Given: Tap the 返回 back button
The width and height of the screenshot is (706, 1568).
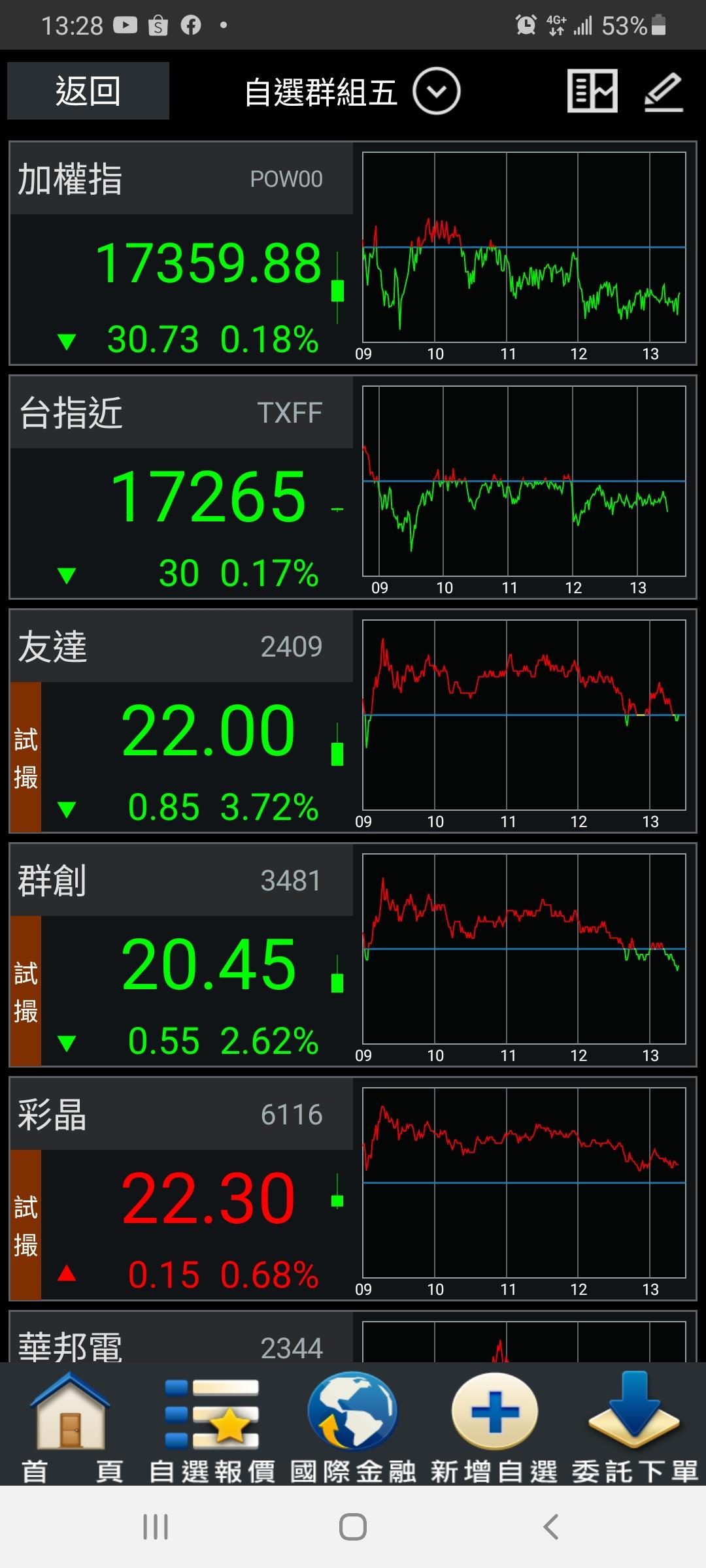Looking at the screenshot, I should 88,91.
